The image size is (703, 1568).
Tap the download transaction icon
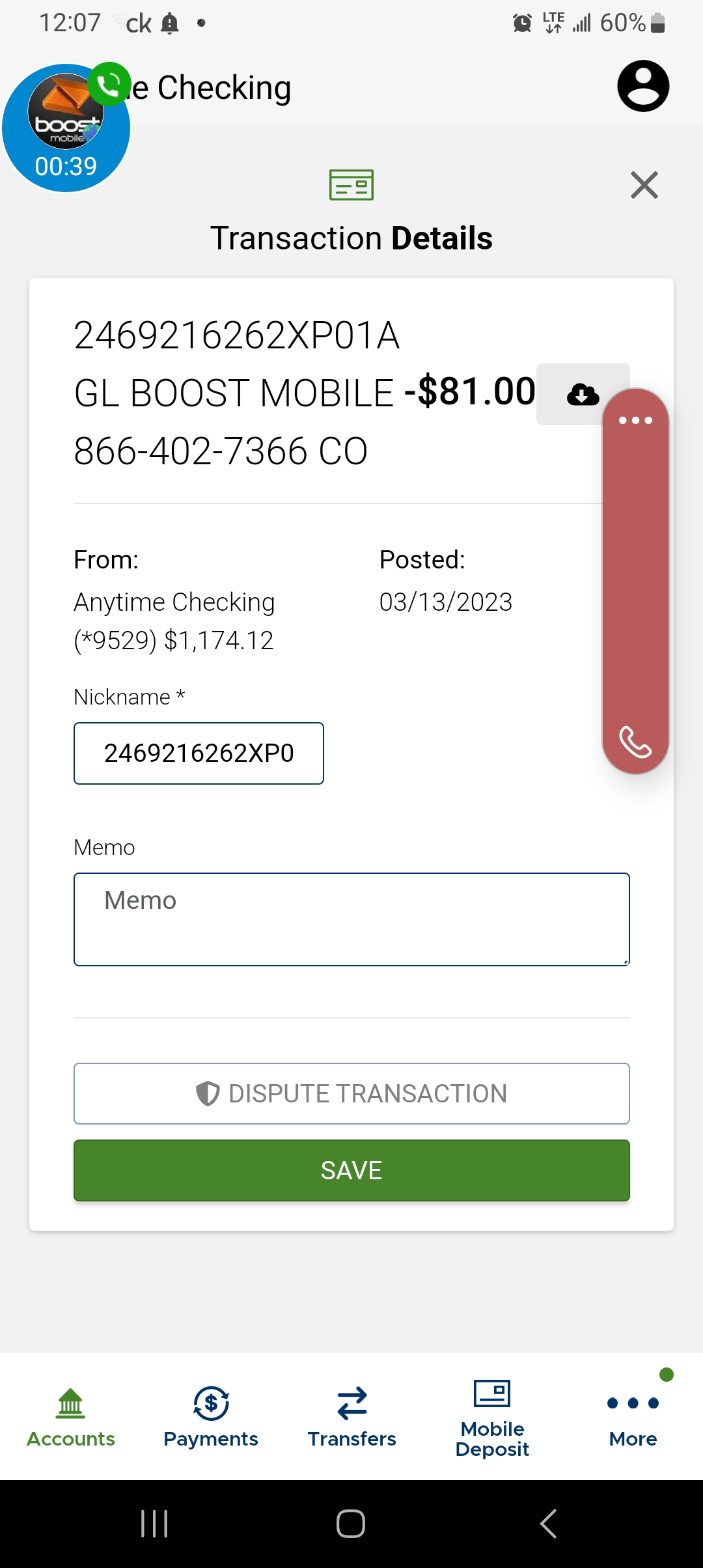click(583, 394)
